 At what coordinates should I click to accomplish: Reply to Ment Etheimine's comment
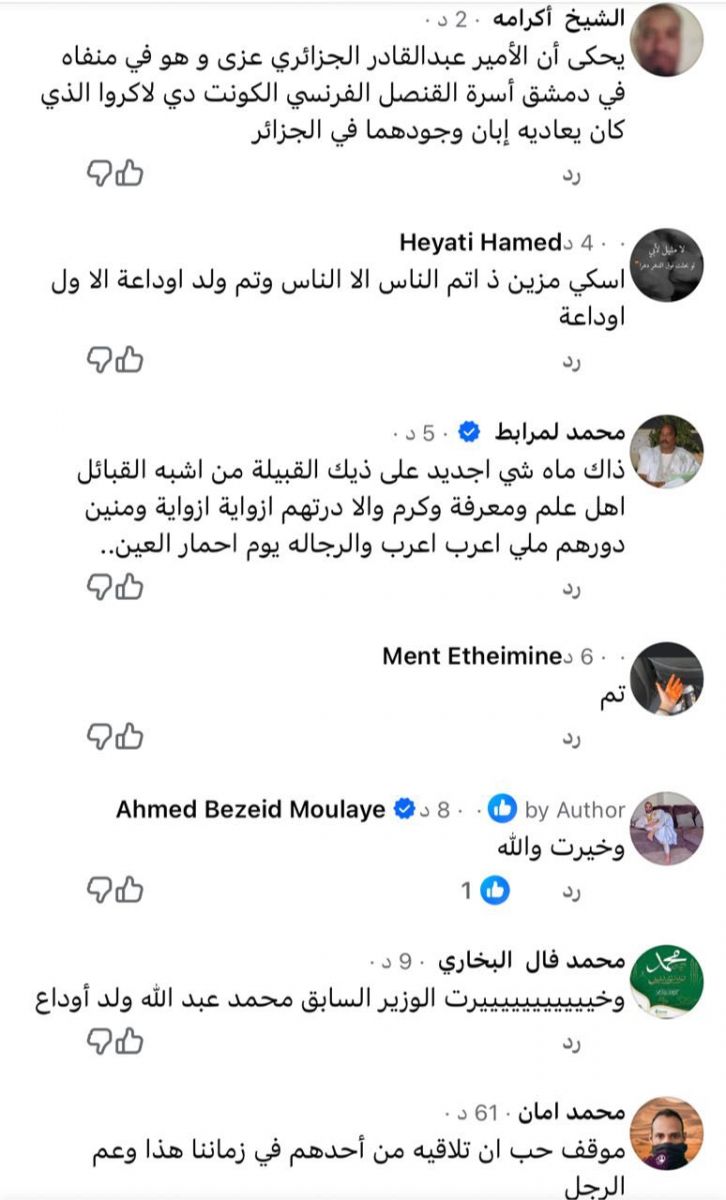571,739
